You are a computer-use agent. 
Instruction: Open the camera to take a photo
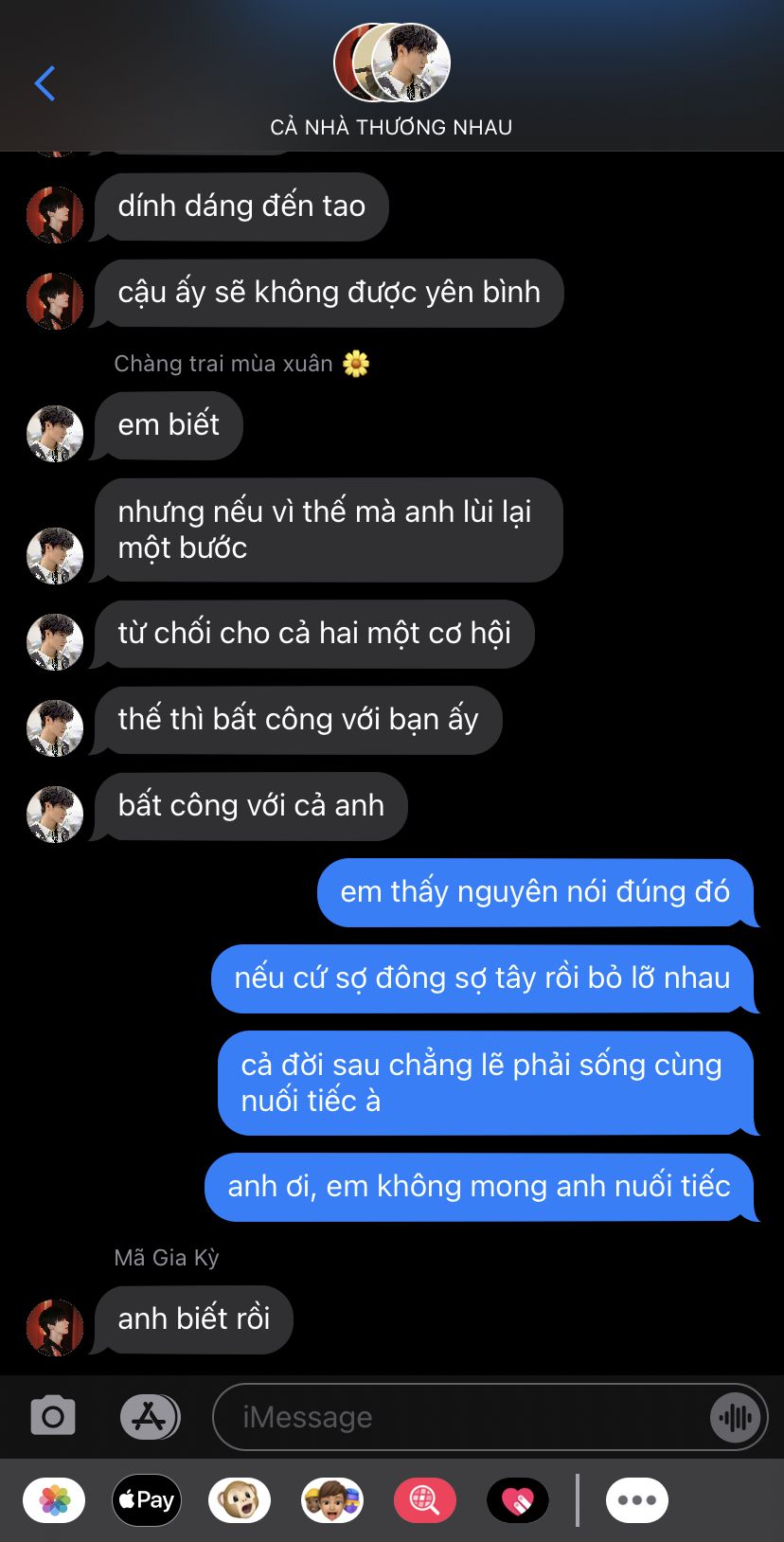pyautogui.click(x=53, y=1417)
